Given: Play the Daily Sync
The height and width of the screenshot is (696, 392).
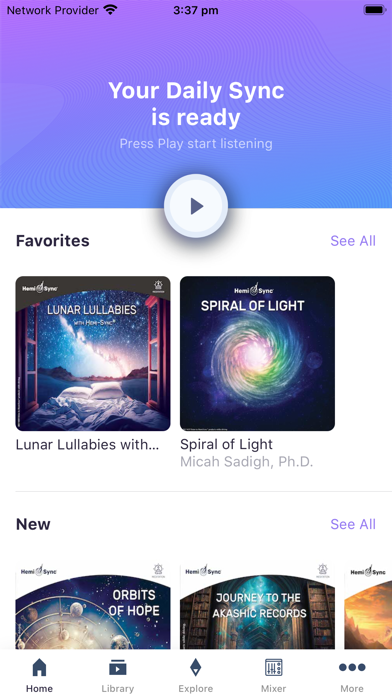Looking at the screenshot, I should click(196, 206).
